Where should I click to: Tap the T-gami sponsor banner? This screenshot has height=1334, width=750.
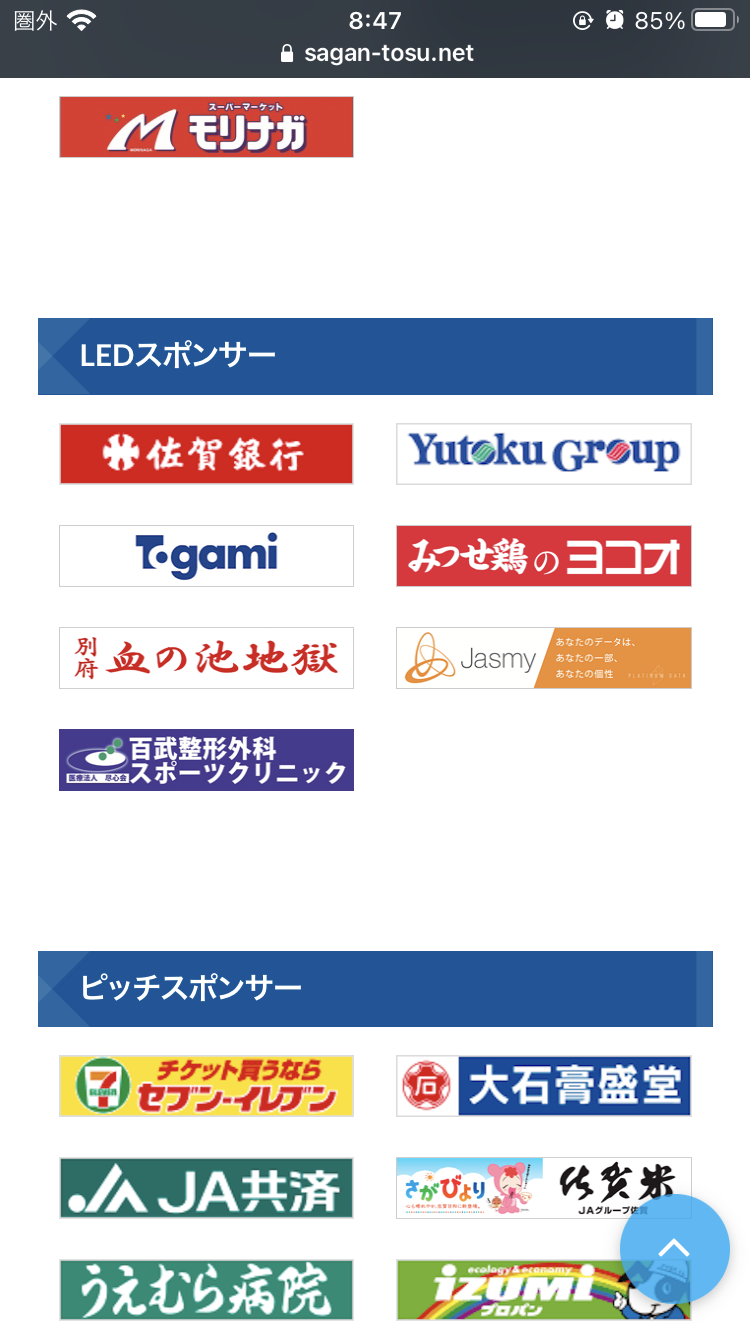[x=206, y=556]
